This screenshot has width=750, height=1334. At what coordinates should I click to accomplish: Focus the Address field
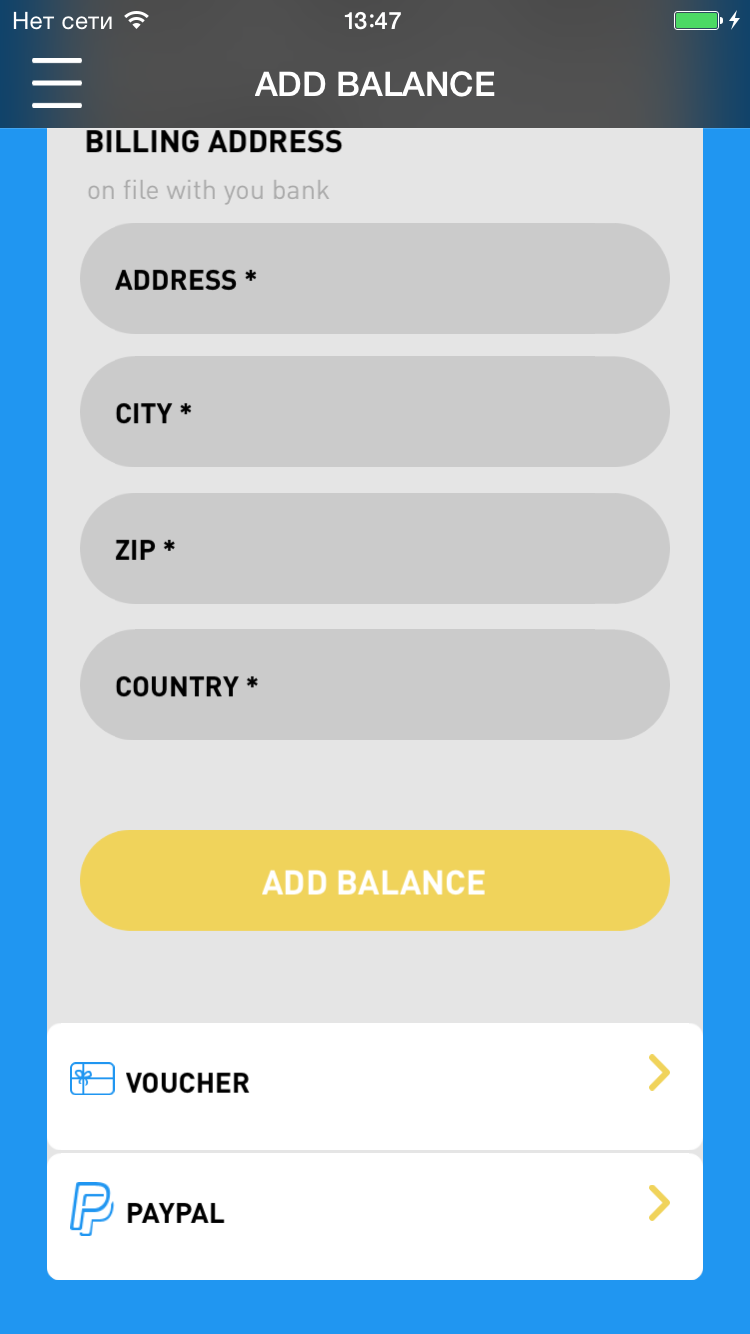[375, 279]
